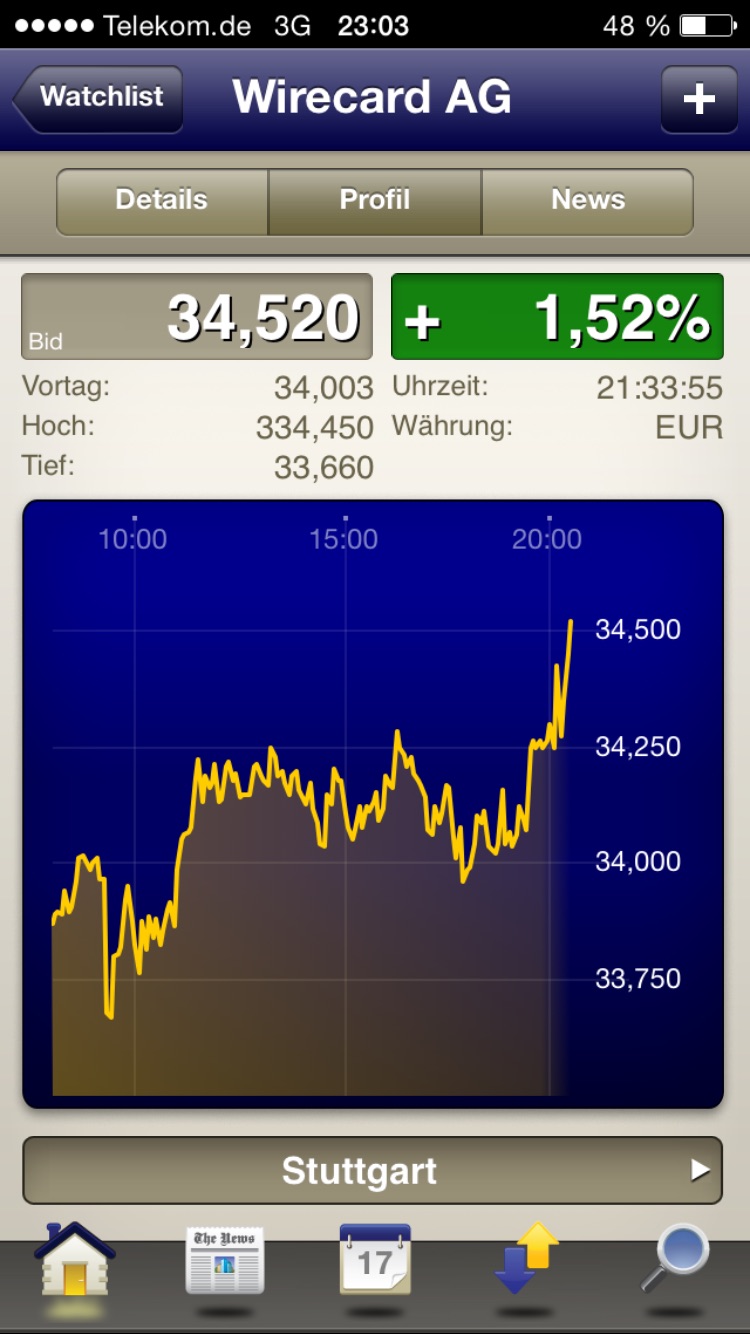750x1334 pixels.
Task: Open the Home screen via house icon
Action: click(75, 1268)
